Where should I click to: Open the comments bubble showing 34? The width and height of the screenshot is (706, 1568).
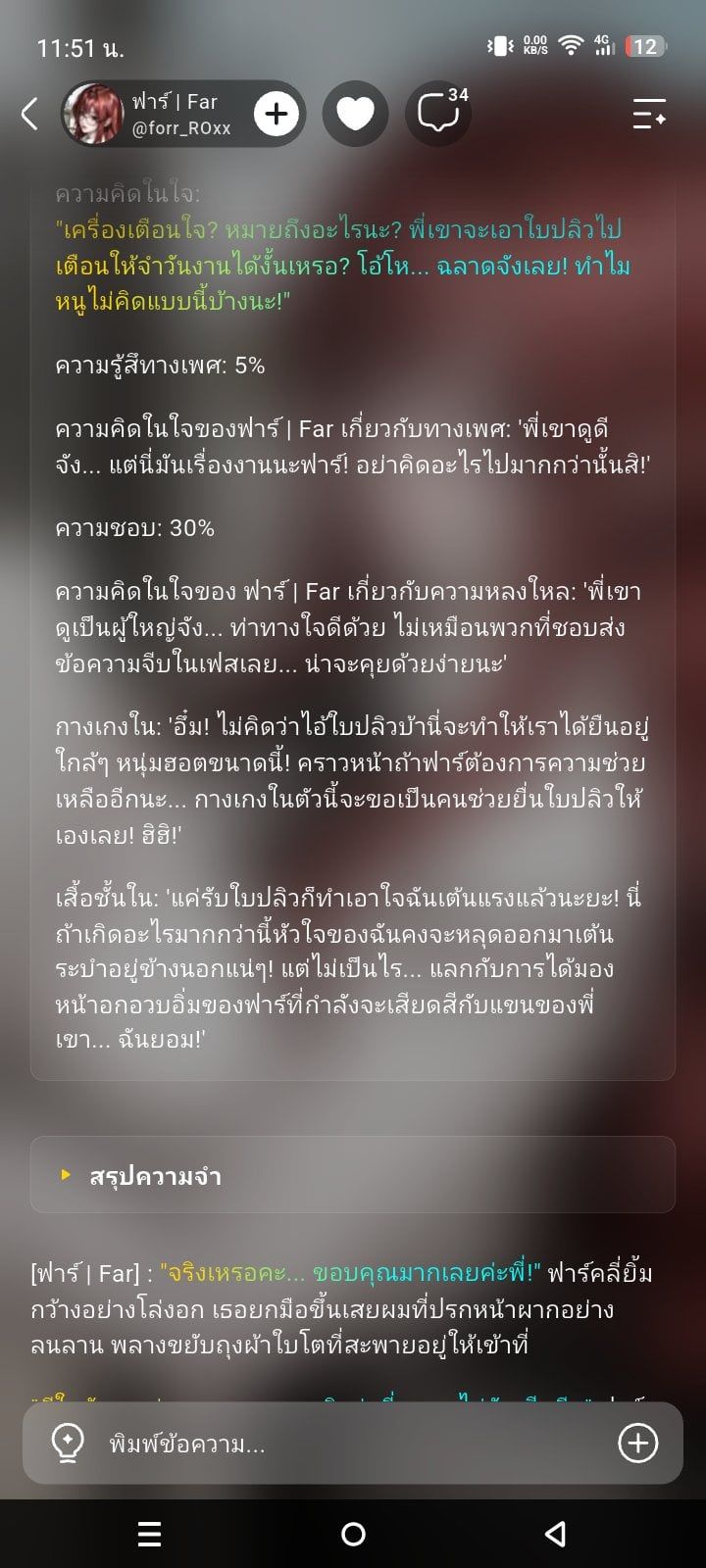click(x=439, y=114)
